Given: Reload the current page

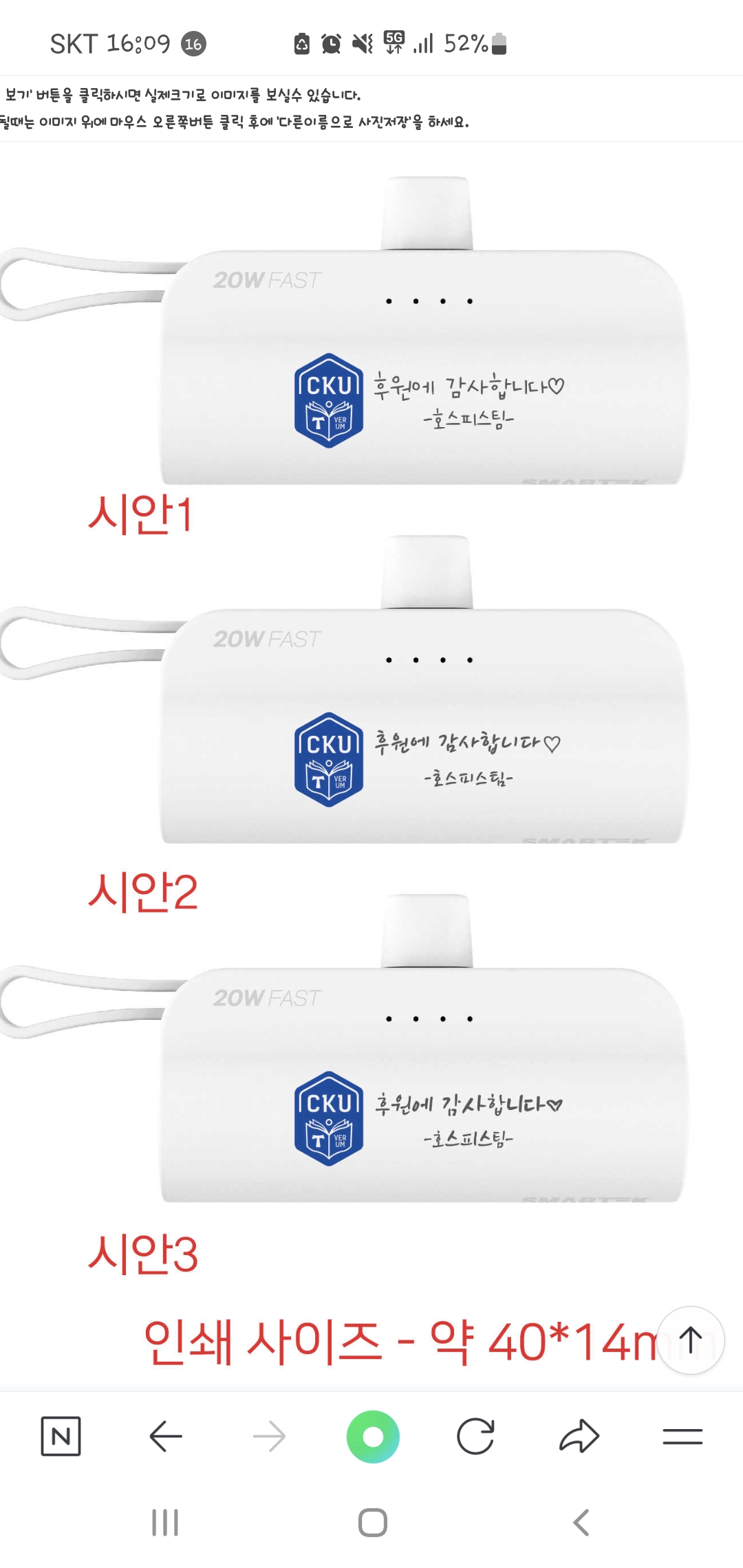Looking at the screenshot, I should [x=475, y=1436].
